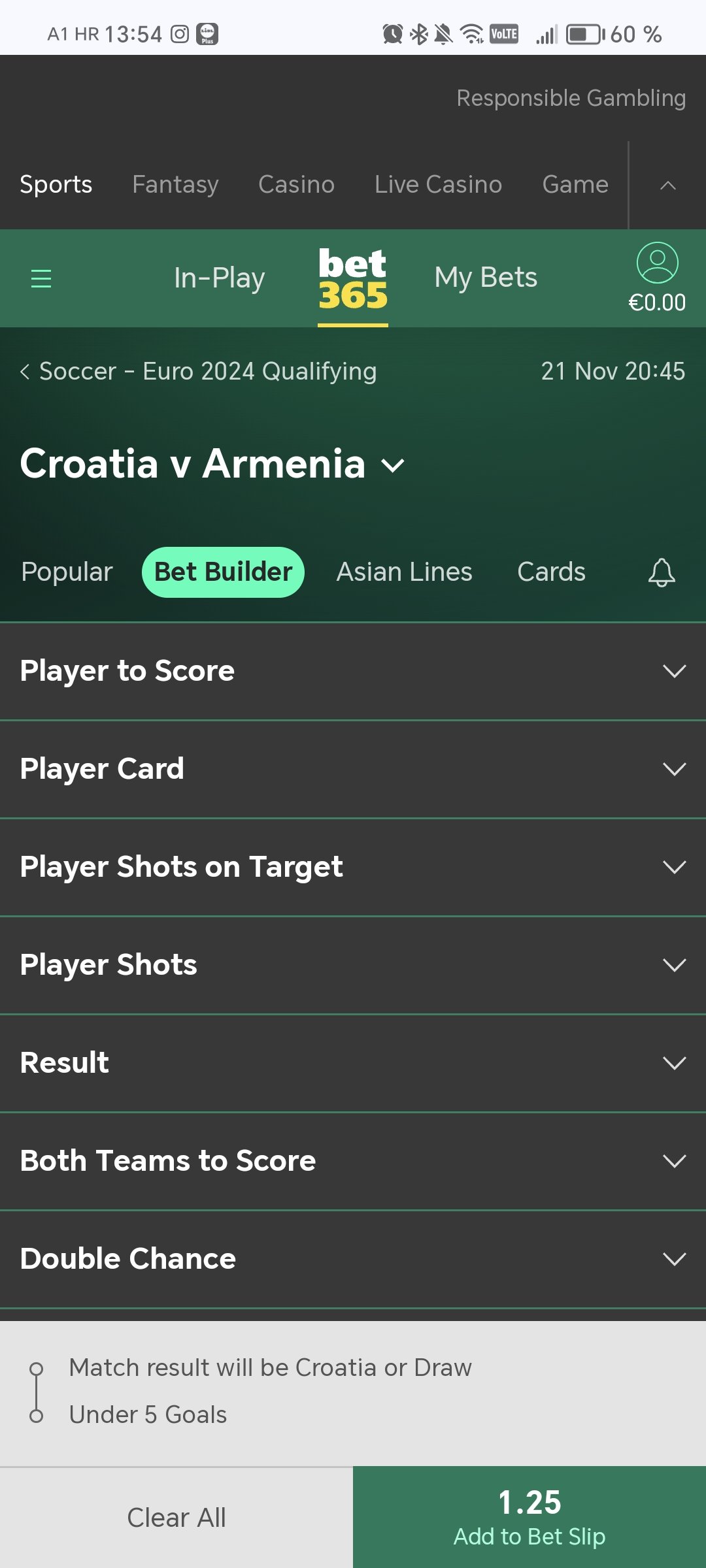The width and height of the screenshot is (706, 1568).
Task: Switch to the Casino section
Action: (296, 185)
